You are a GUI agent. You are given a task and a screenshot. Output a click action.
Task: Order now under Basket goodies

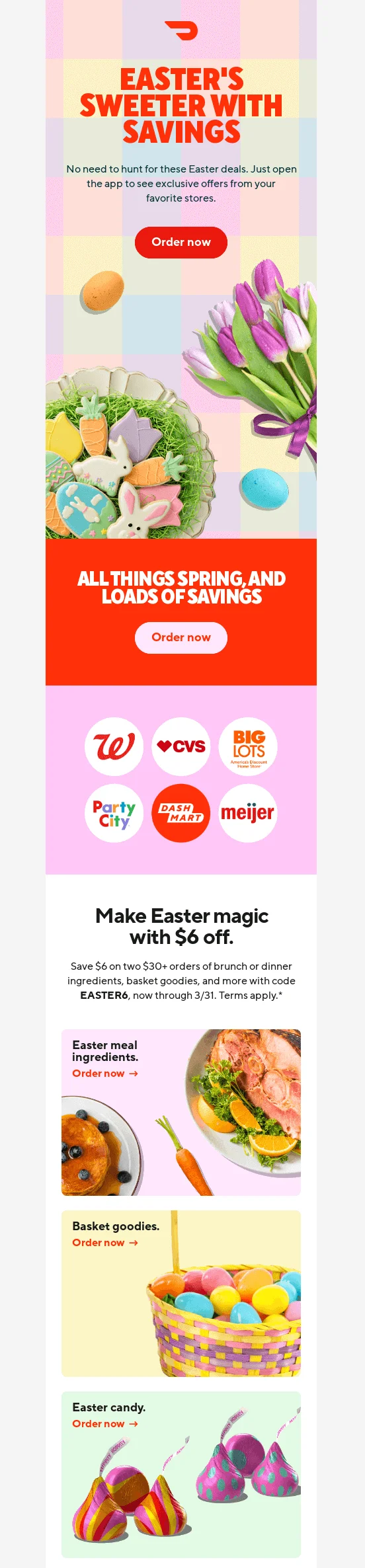tap(105, 1243)
